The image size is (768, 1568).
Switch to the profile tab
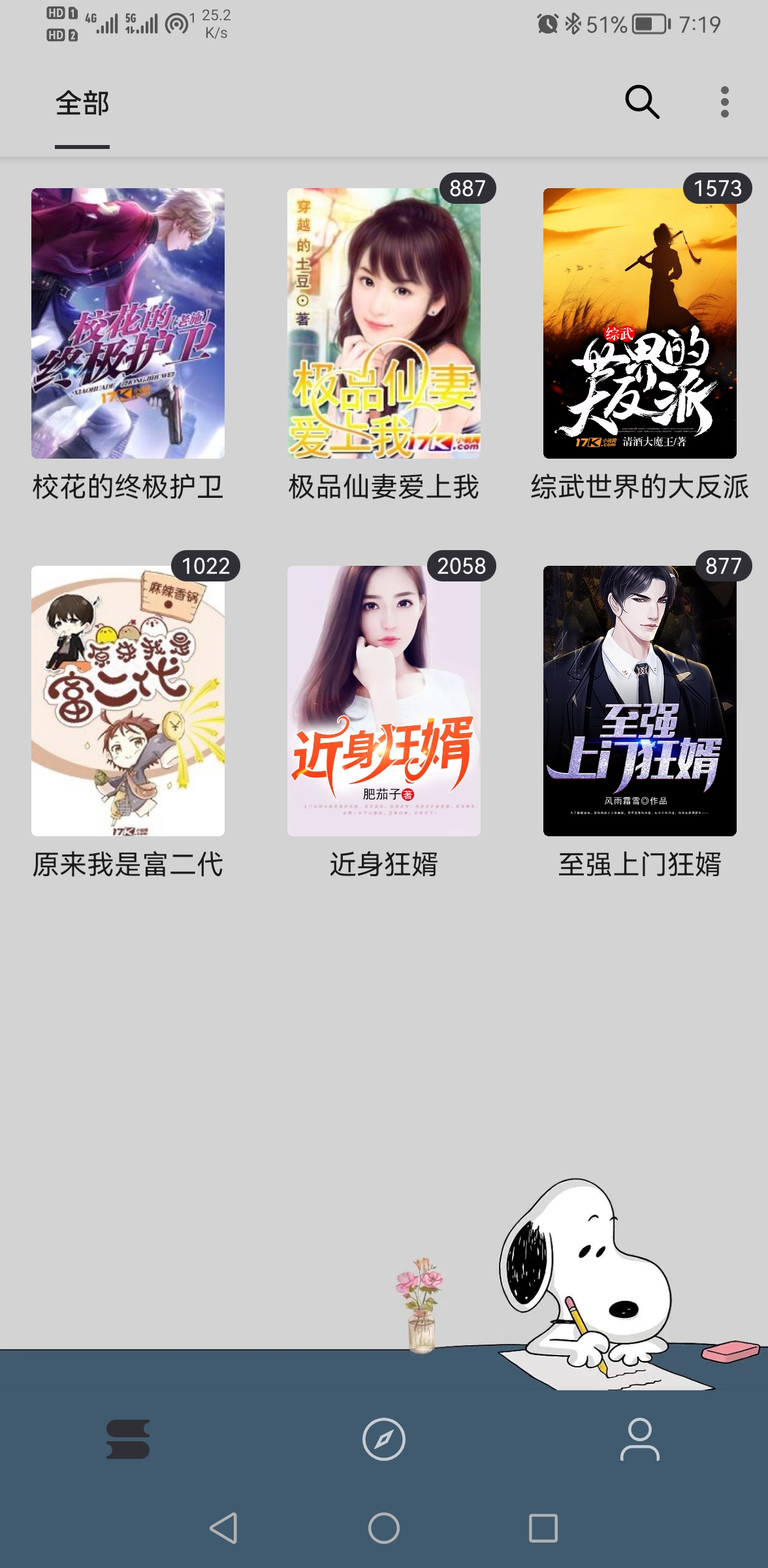point(640,1439)
